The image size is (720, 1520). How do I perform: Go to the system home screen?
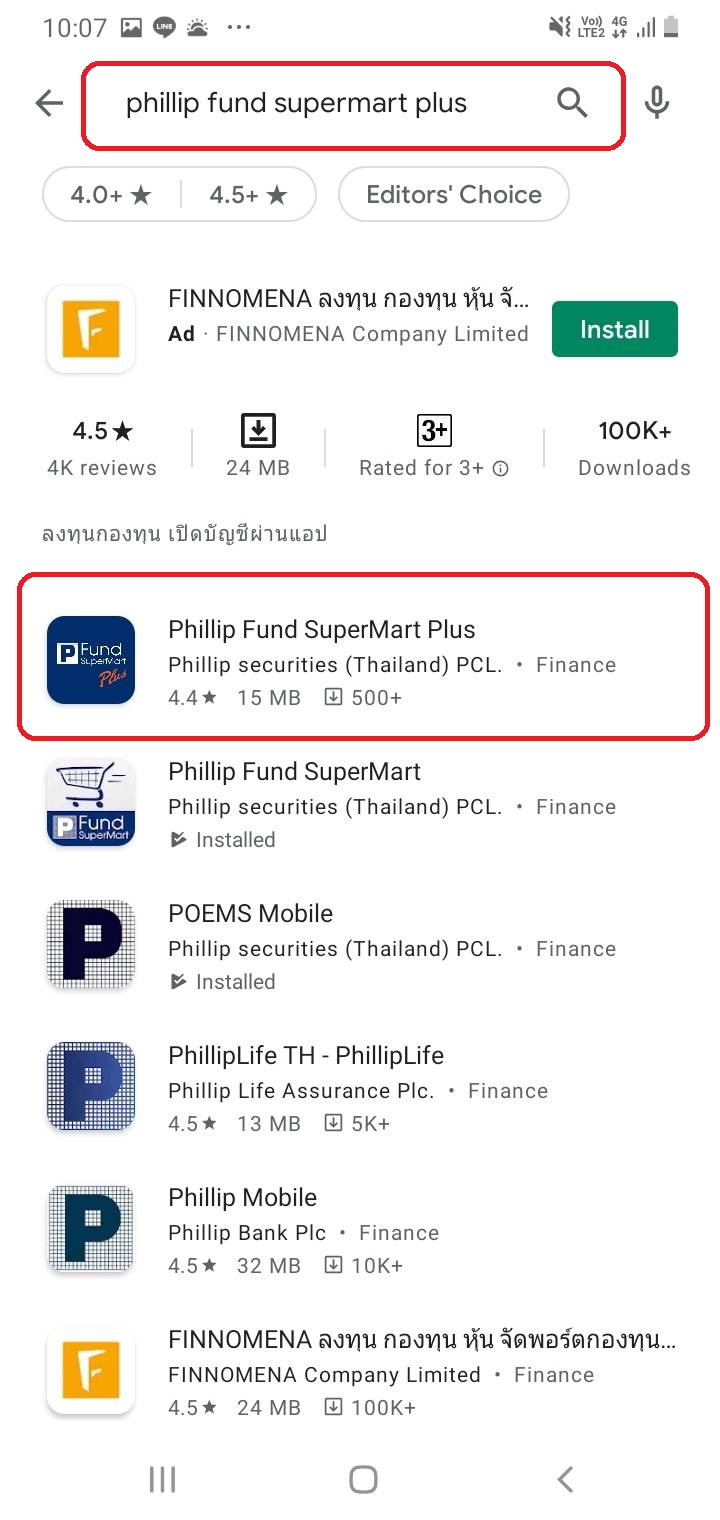[x=363, y=1479]
